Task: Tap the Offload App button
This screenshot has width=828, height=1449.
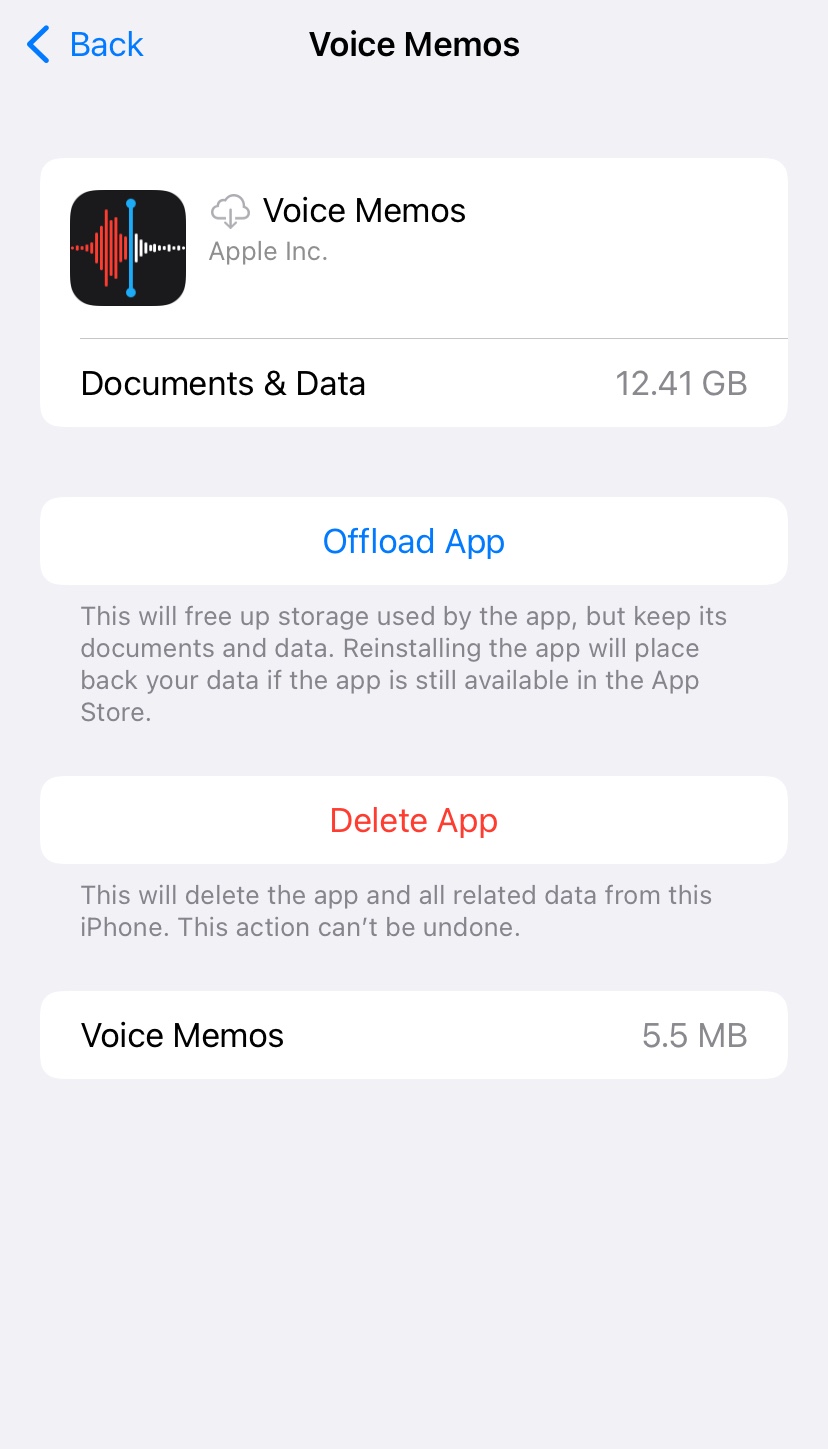Action: pos(413,541)
